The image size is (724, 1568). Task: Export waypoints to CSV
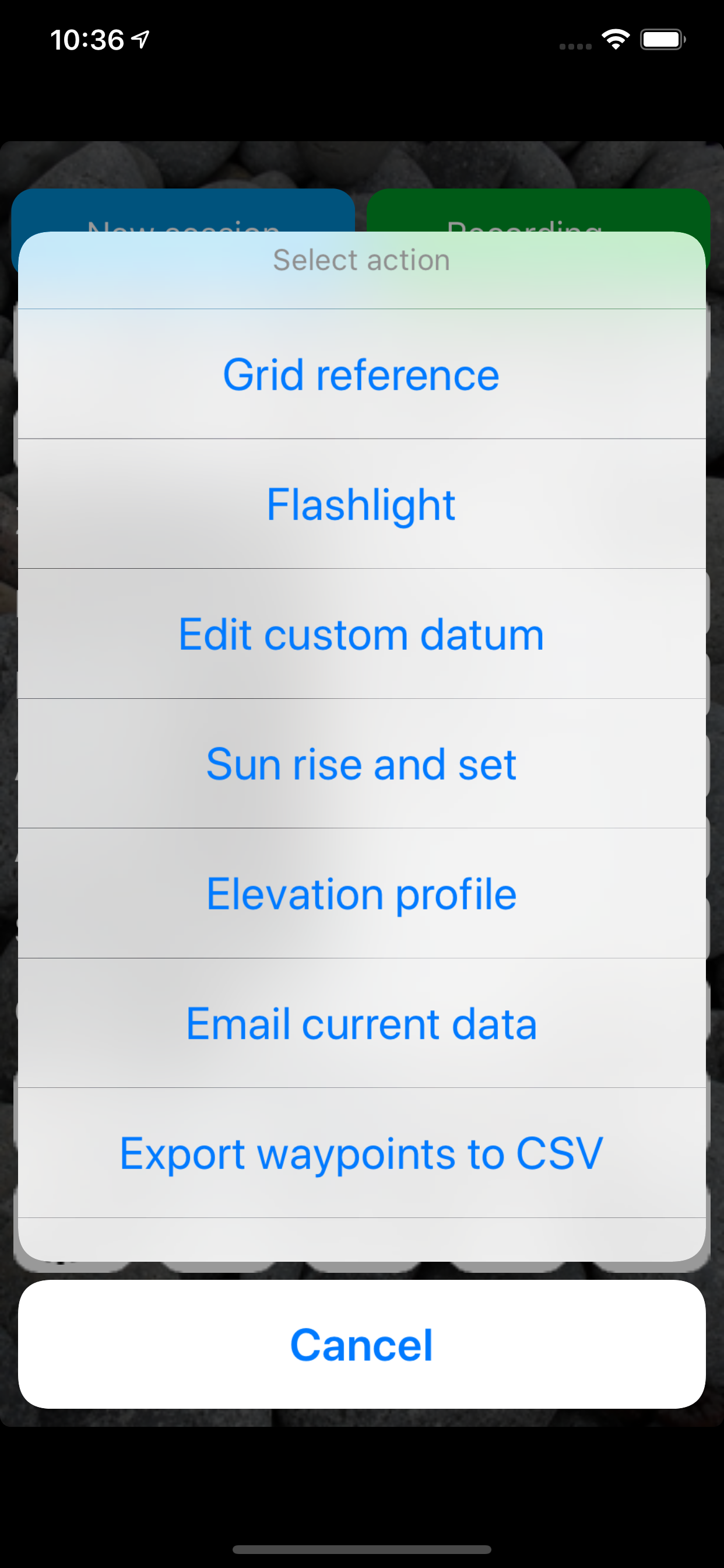[361, 1153]
